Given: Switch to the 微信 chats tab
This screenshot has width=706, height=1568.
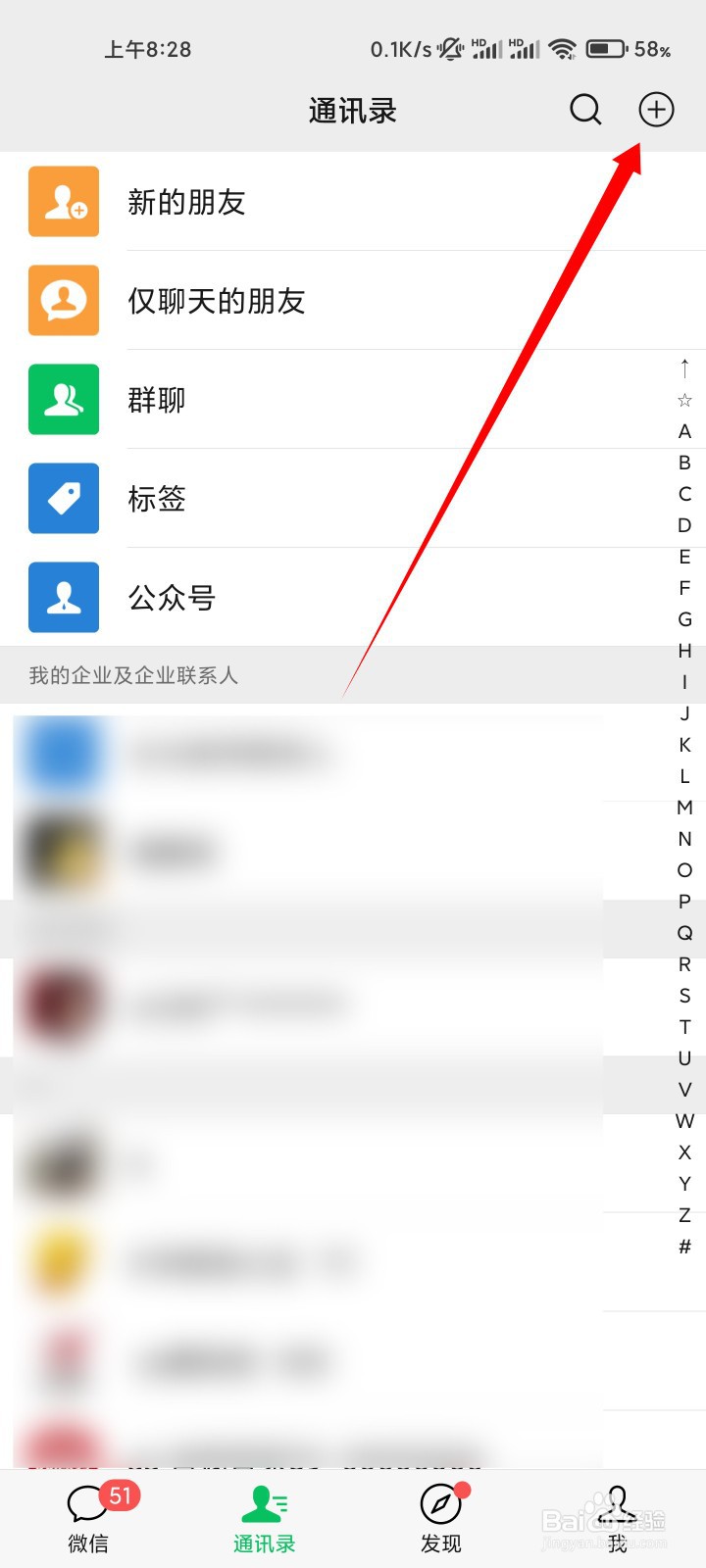Looking at the screenshot, I should tap(88, 1519).
